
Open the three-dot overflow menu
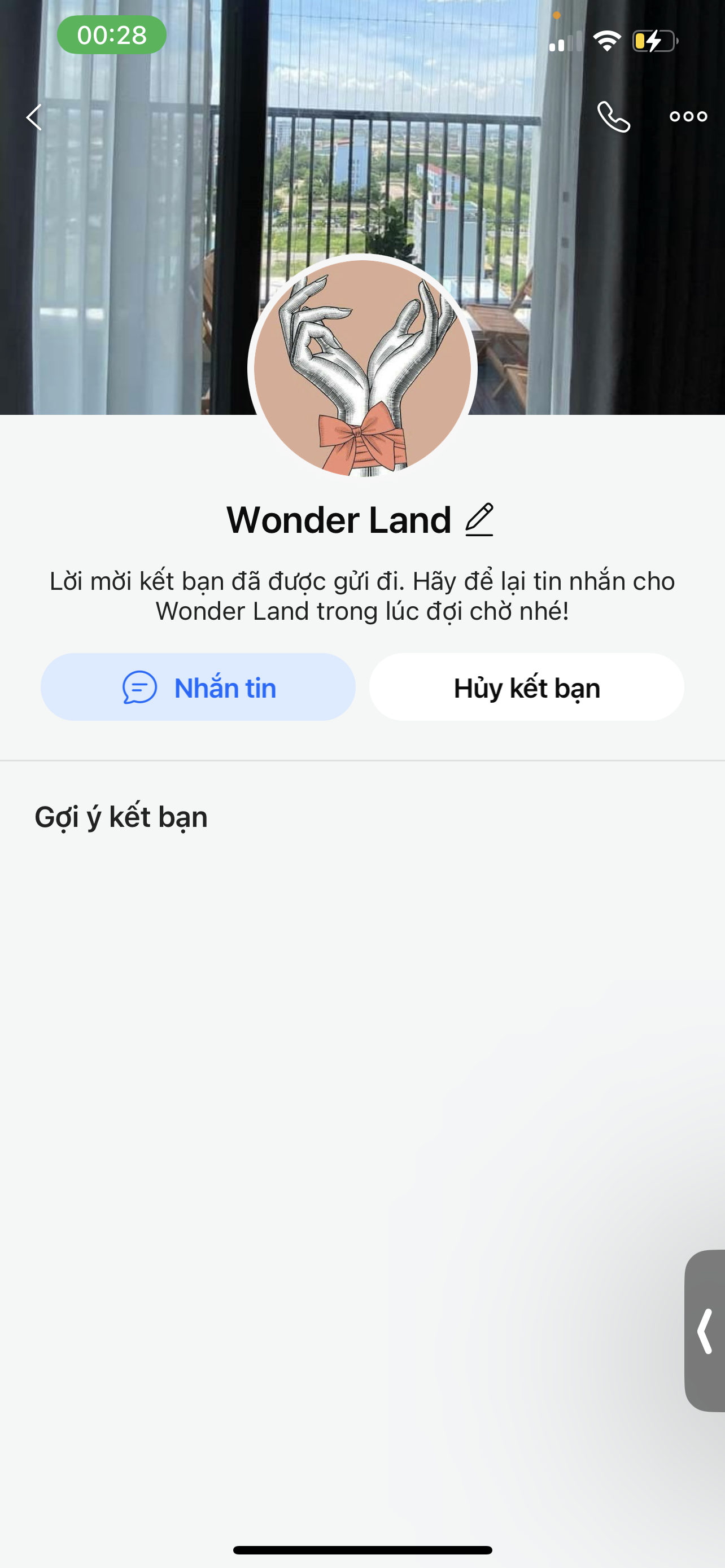(688, 117)
